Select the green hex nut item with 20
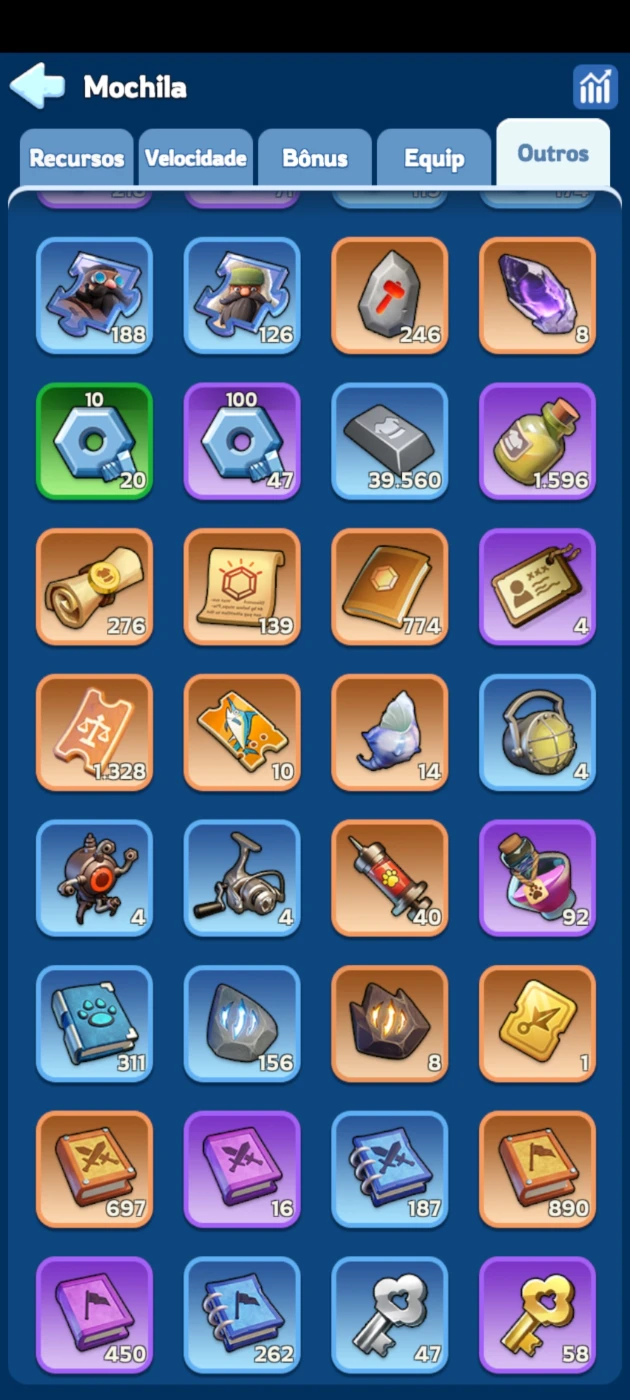630x1400 pixels. click(94, 441)
